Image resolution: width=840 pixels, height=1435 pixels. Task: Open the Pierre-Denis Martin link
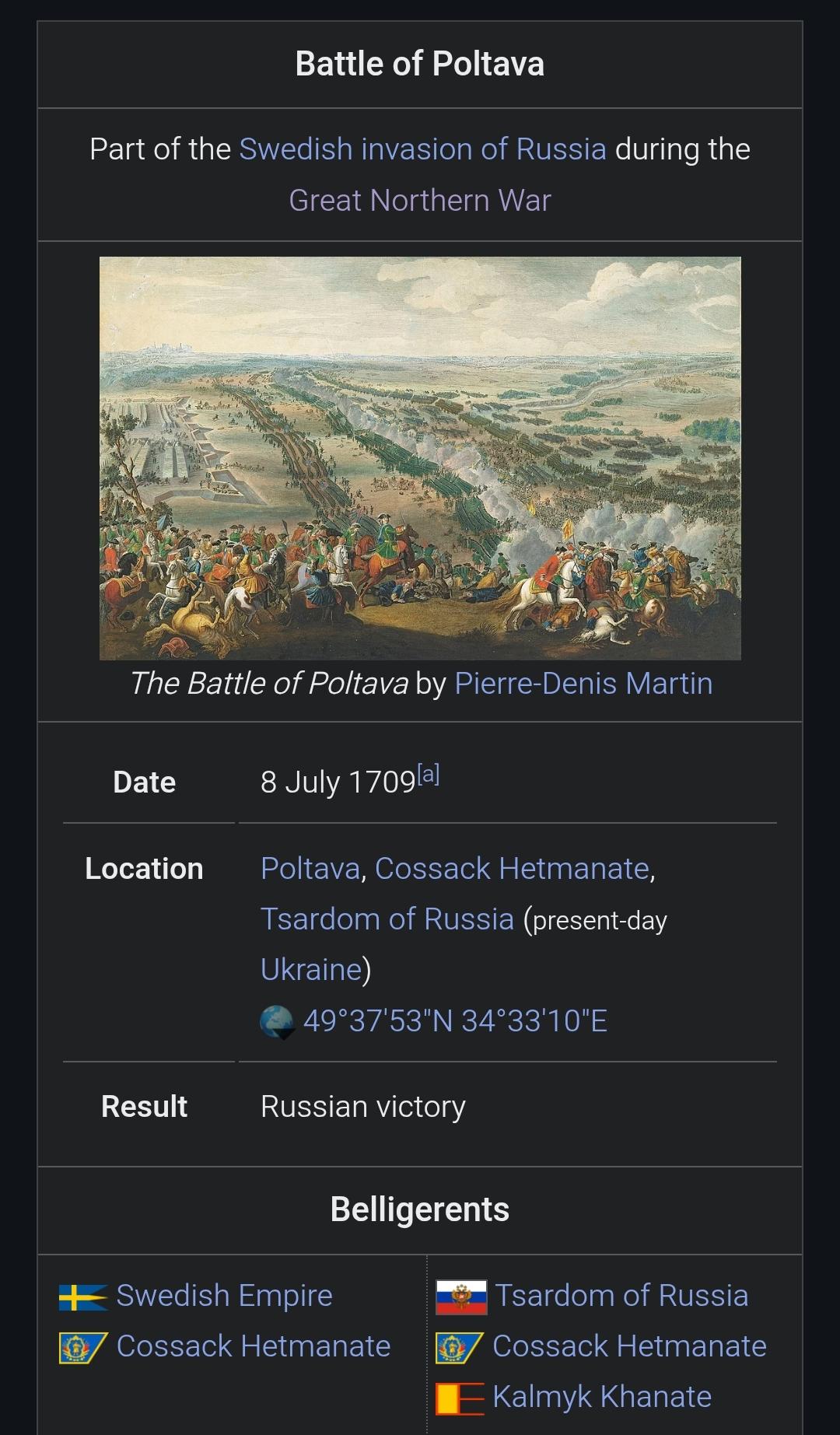coord(583,684)
